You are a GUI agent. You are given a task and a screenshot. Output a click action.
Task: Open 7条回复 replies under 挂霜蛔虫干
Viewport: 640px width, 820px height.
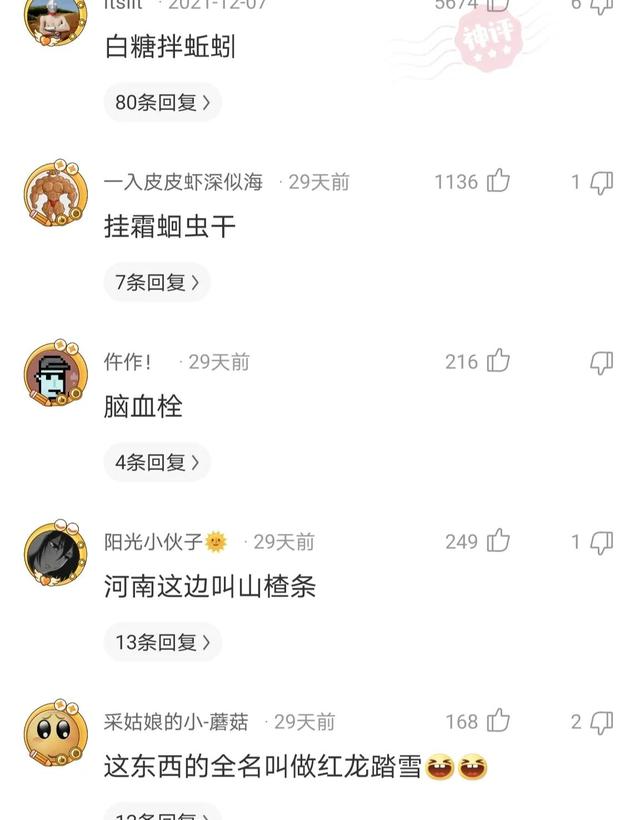(x=156, y=282)
